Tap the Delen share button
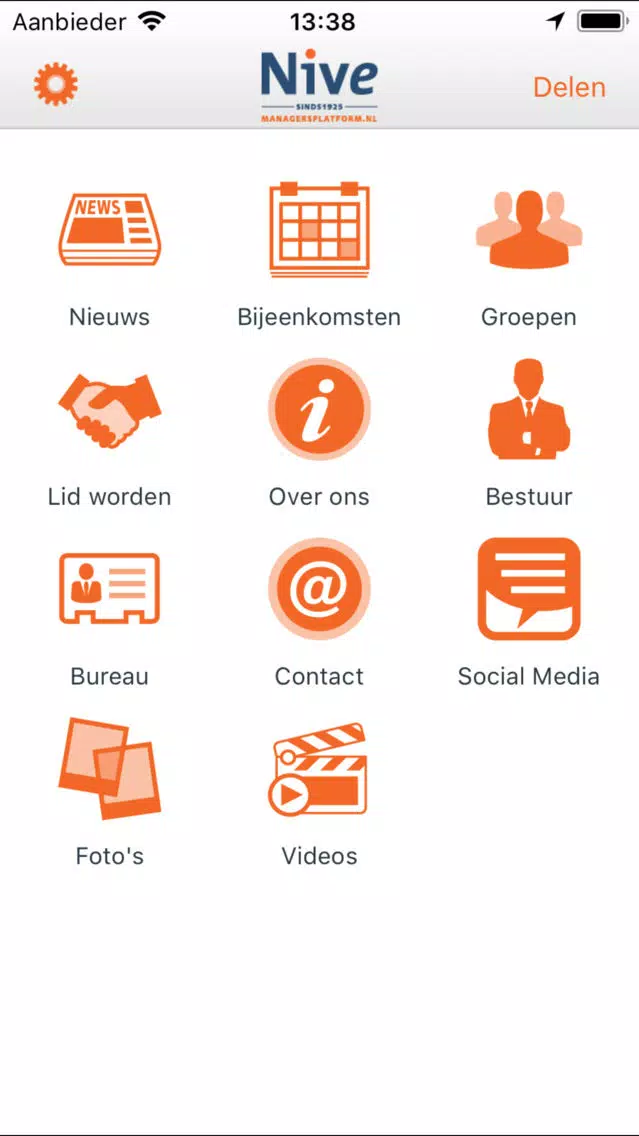The width and height of the screenshot is (639, 1136). tap(569, 88)
